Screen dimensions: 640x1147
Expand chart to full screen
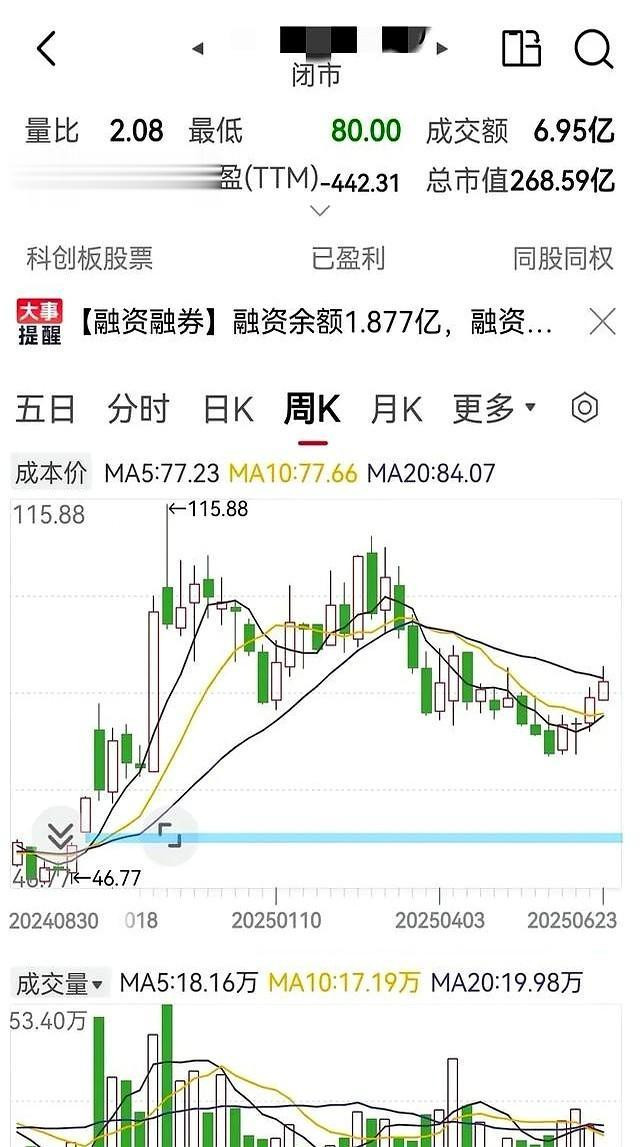point(170,835)
